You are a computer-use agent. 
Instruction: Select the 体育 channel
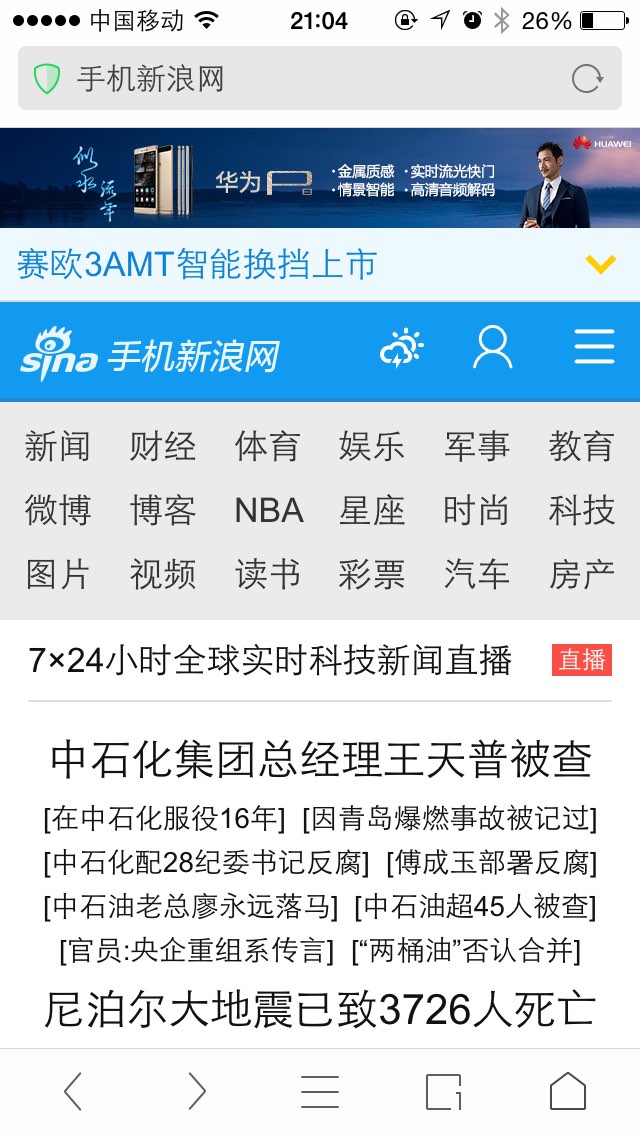pos(267,446)
